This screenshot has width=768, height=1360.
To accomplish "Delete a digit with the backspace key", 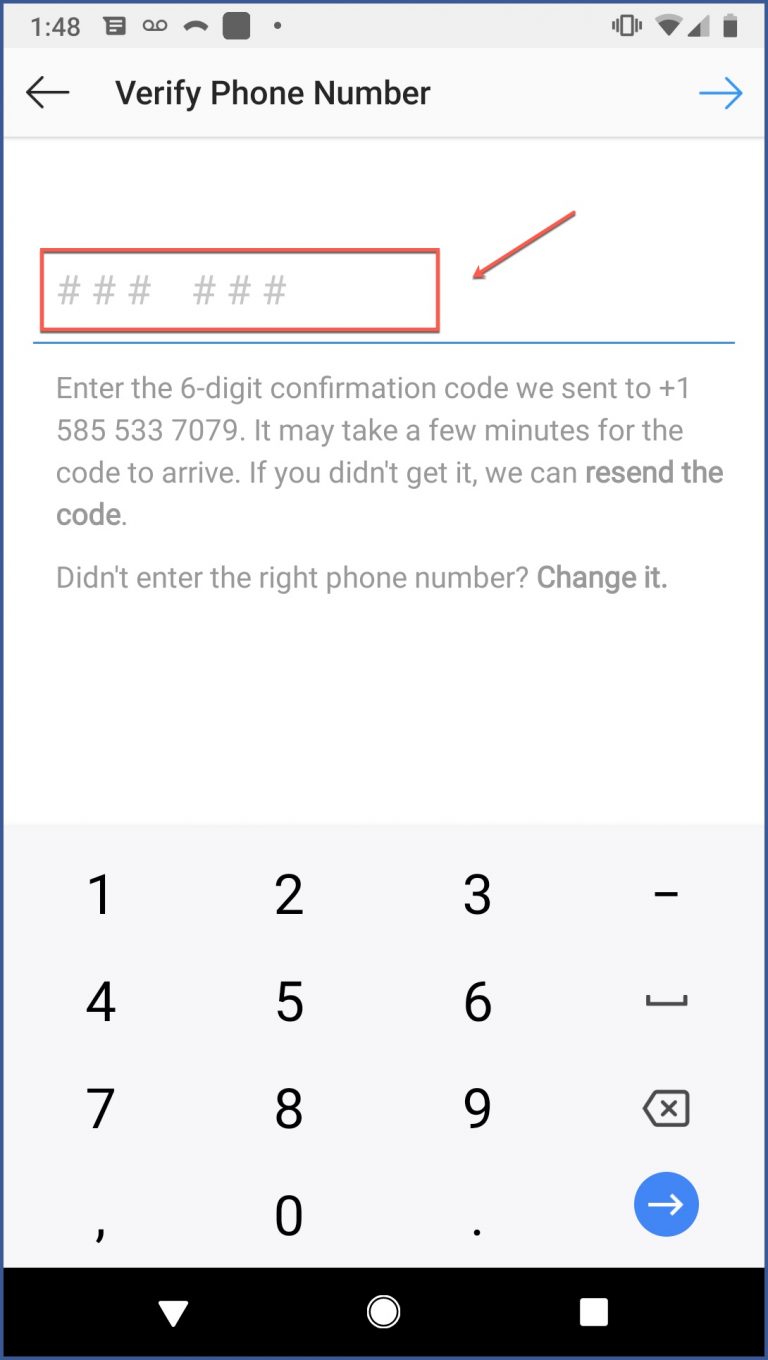I will [666, 1108].
